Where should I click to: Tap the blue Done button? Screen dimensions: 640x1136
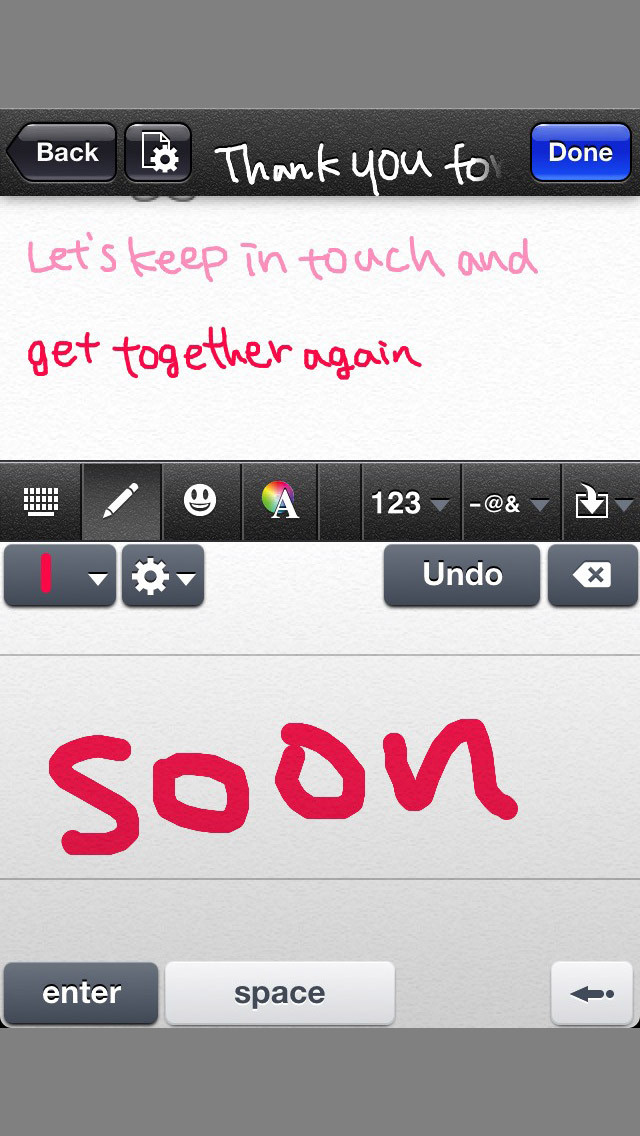[x=581, y=152]
